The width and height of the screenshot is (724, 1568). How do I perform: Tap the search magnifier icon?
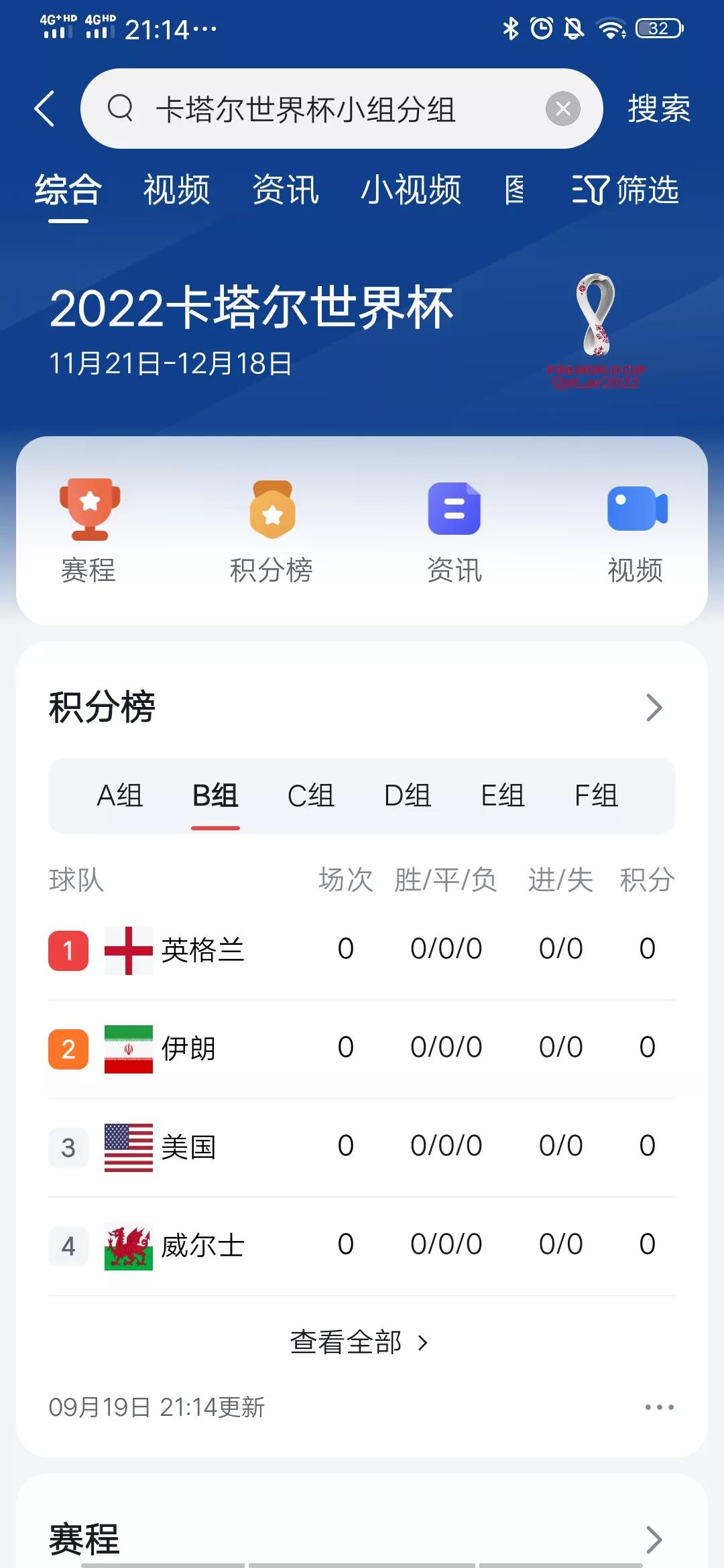tap(121, 109)
